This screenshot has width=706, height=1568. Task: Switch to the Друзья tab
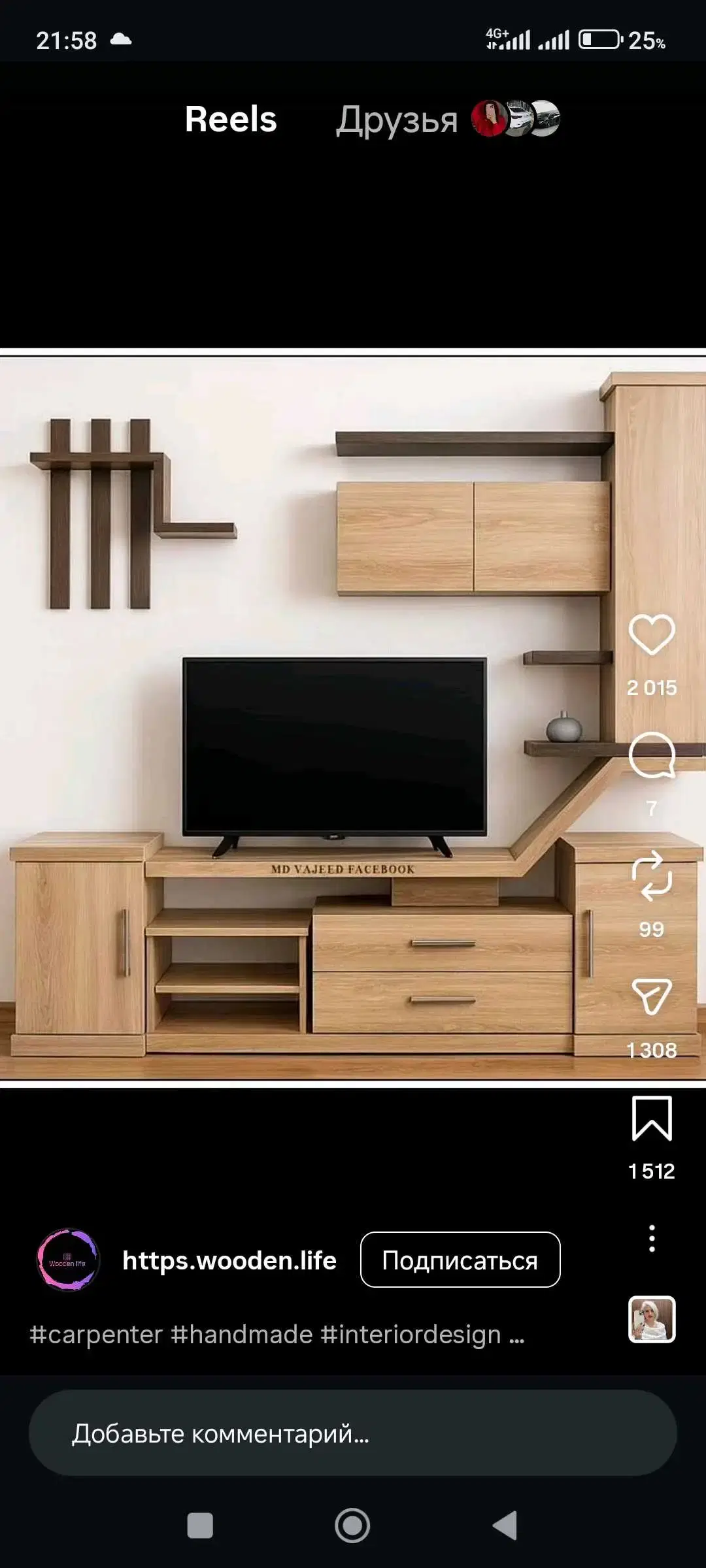point(397,120)
